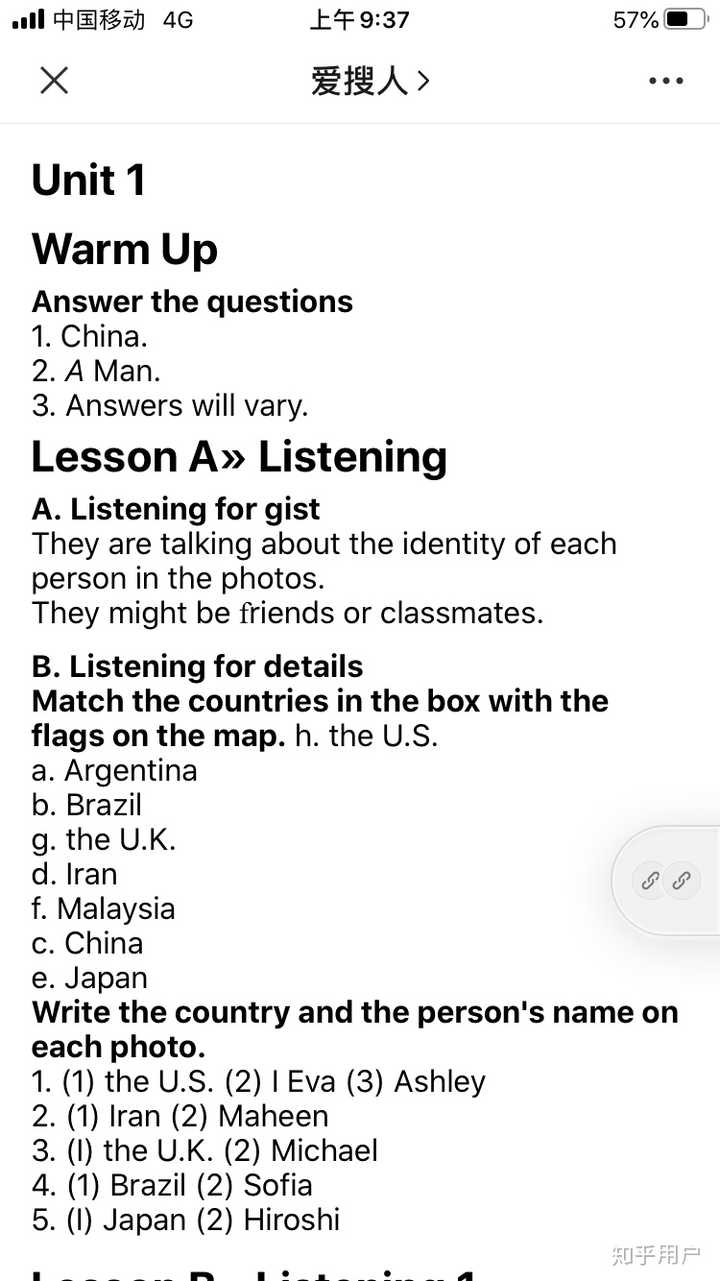
Task: Select the Unit 1 heading
Action: 89,180
